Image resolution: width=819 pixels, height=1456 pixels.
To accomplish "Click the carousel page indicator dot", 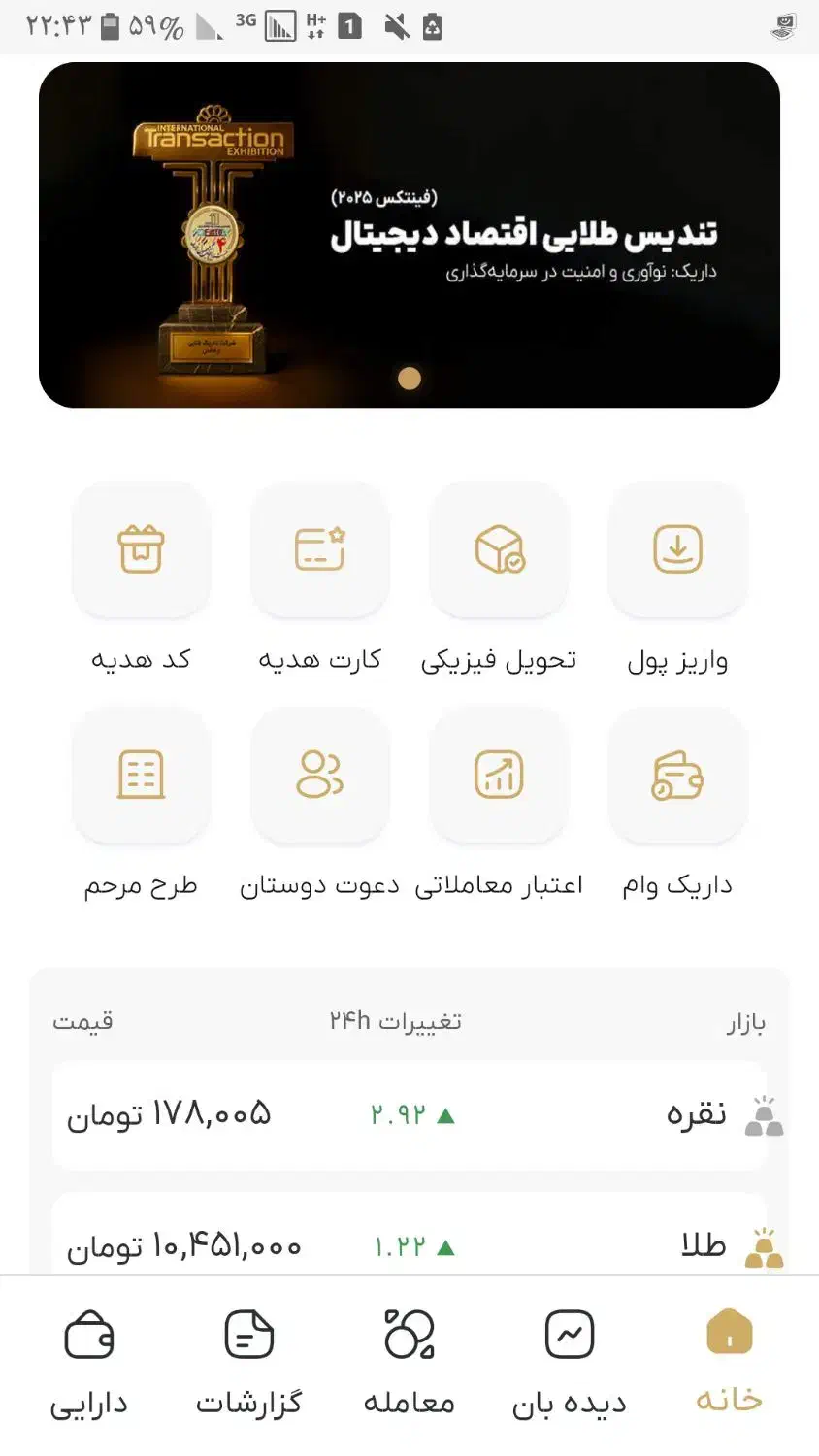I will 409,379.
